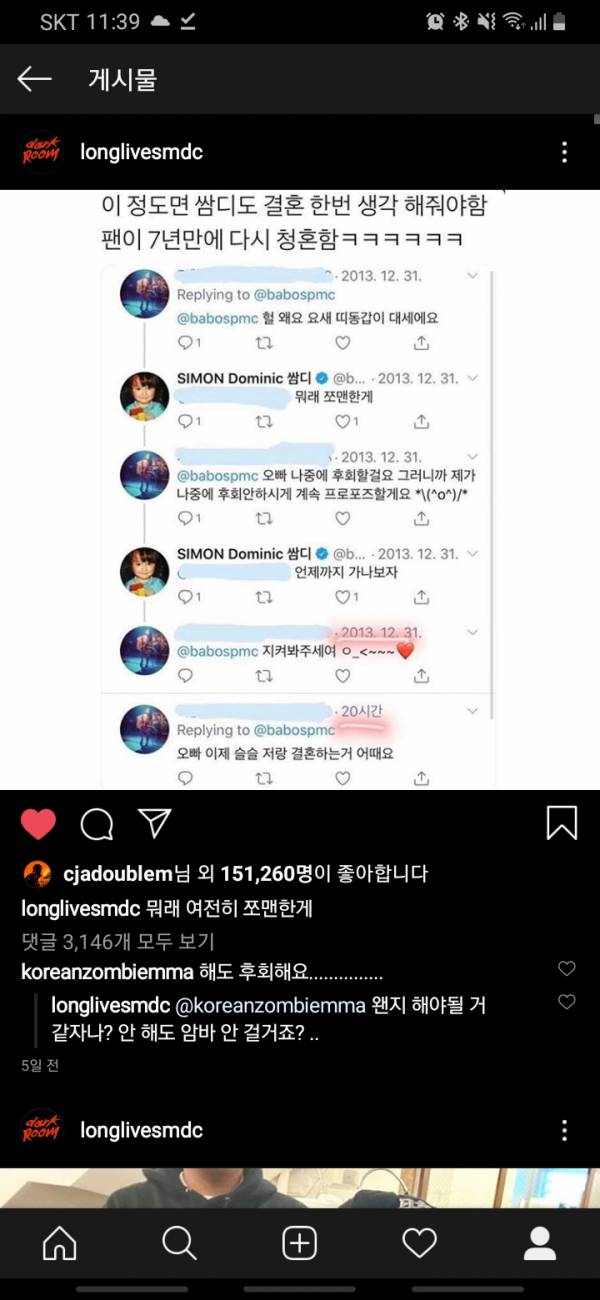This screenshot has width=600, height=1300.
Task: Create a new post with the plus tab
Action: click(299, 1243)
